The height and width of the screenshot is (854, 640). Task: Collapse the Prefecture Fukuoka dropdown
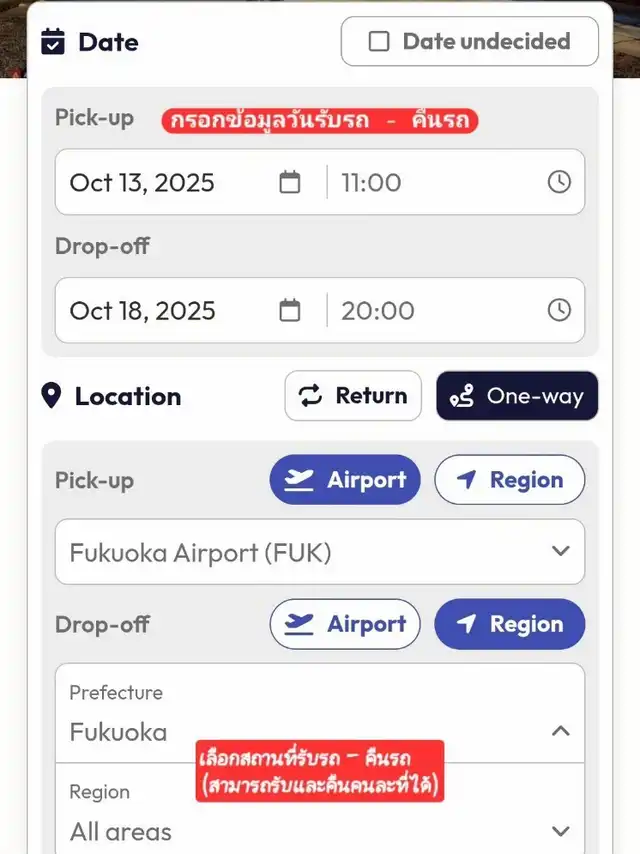click(x=320, y=713)
